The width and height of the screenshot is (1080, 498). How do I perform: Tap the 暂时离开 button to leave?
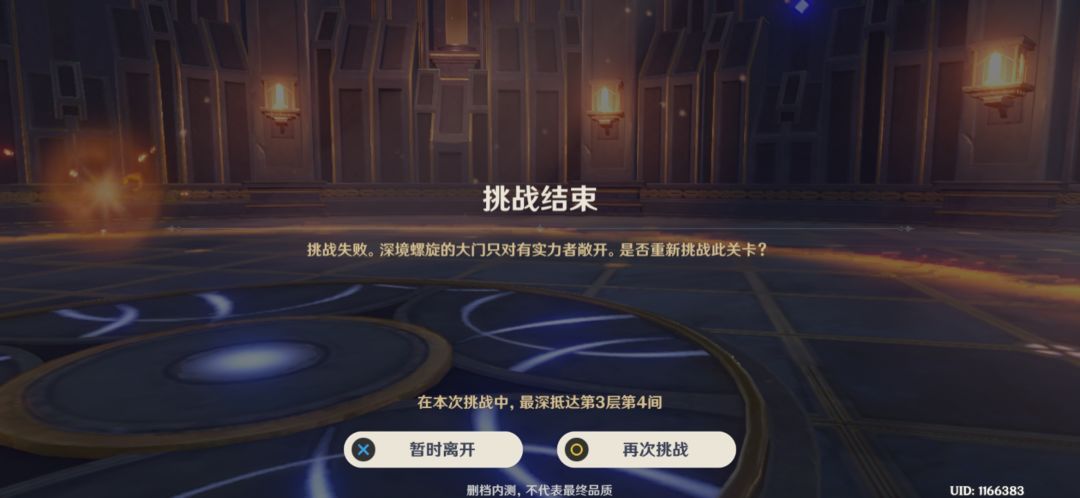pyautogui.click(x=433, y=450)
